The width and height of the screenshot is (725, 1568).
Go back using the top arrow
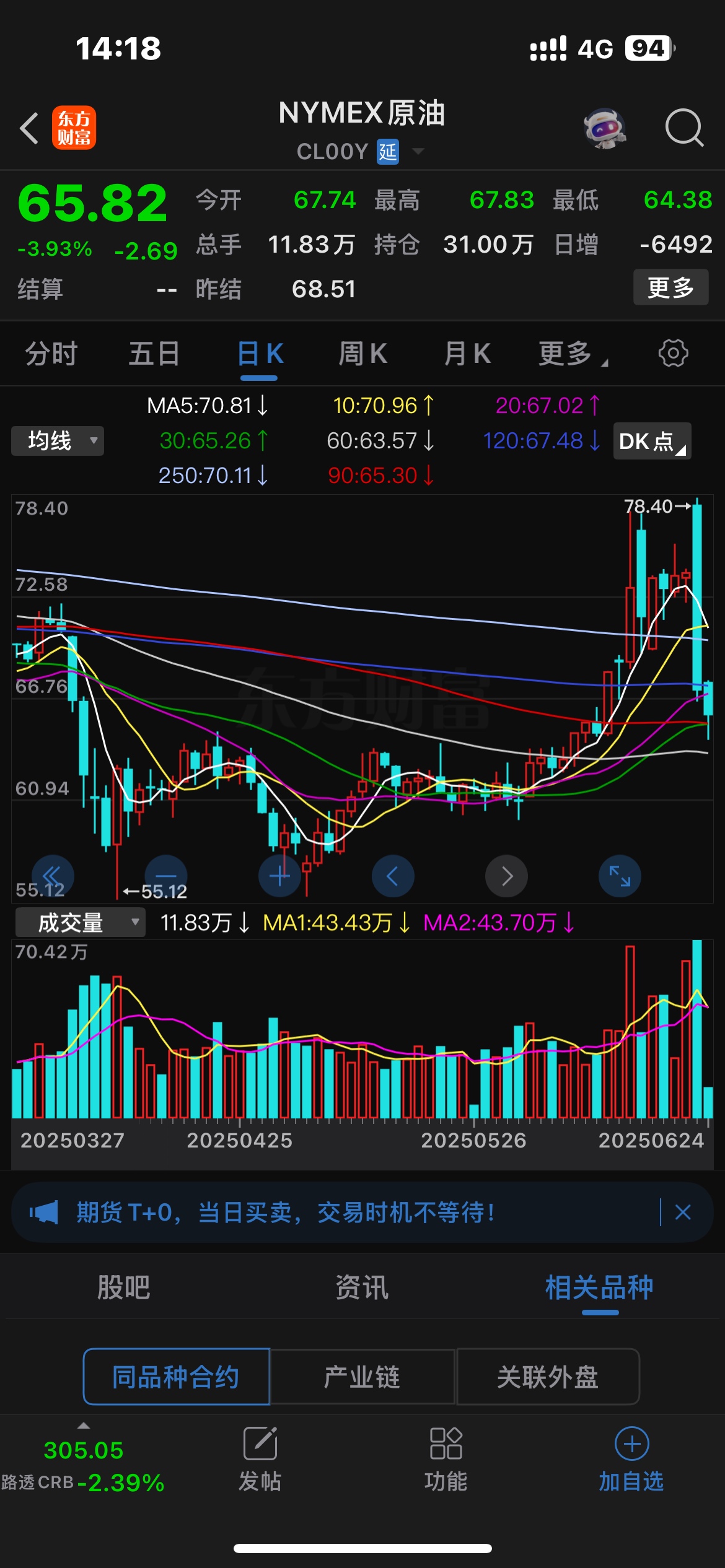click(29, 128)
